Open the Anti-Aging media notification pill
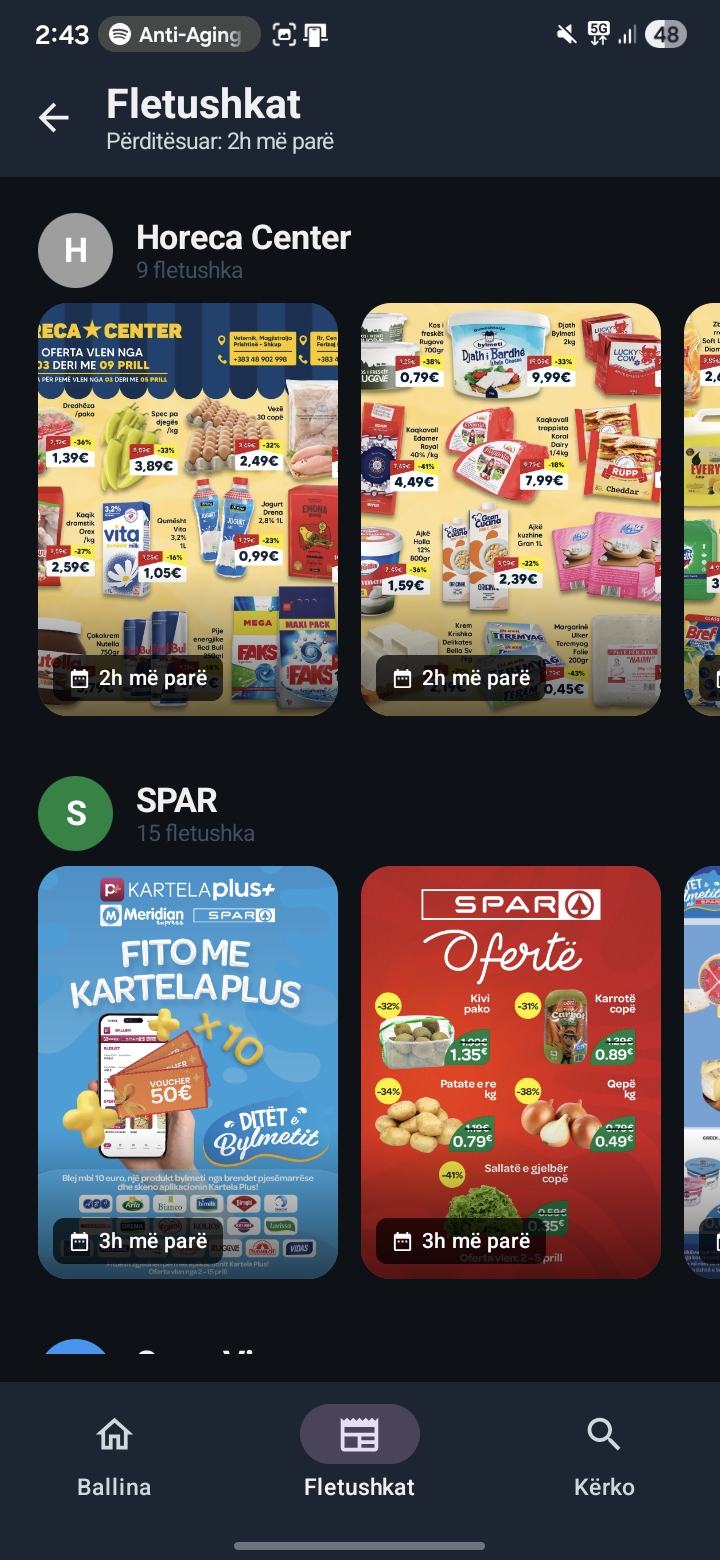Screen dimensions: 720x1560 point(178,34)
